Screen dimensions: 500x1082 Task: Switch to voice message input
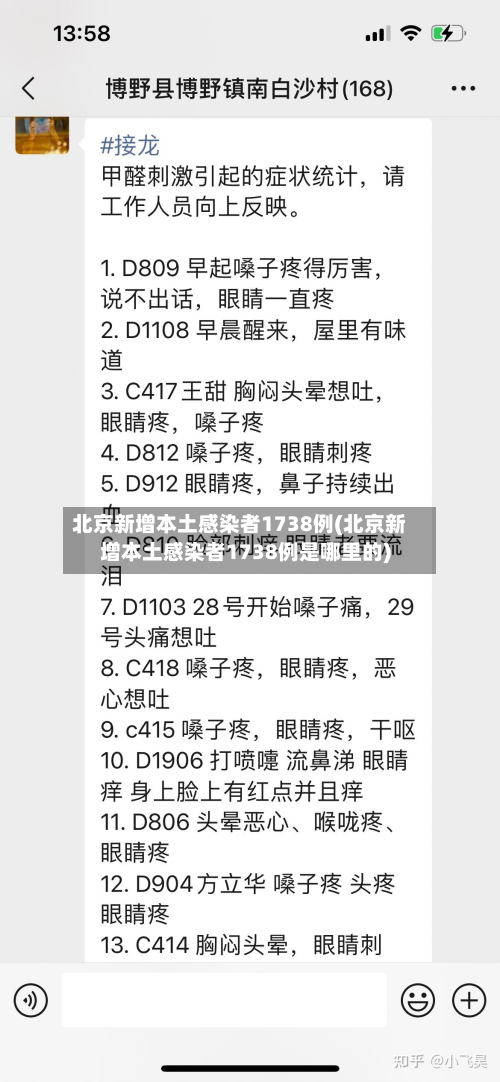pyautogui.click(x=30, y=1000)
